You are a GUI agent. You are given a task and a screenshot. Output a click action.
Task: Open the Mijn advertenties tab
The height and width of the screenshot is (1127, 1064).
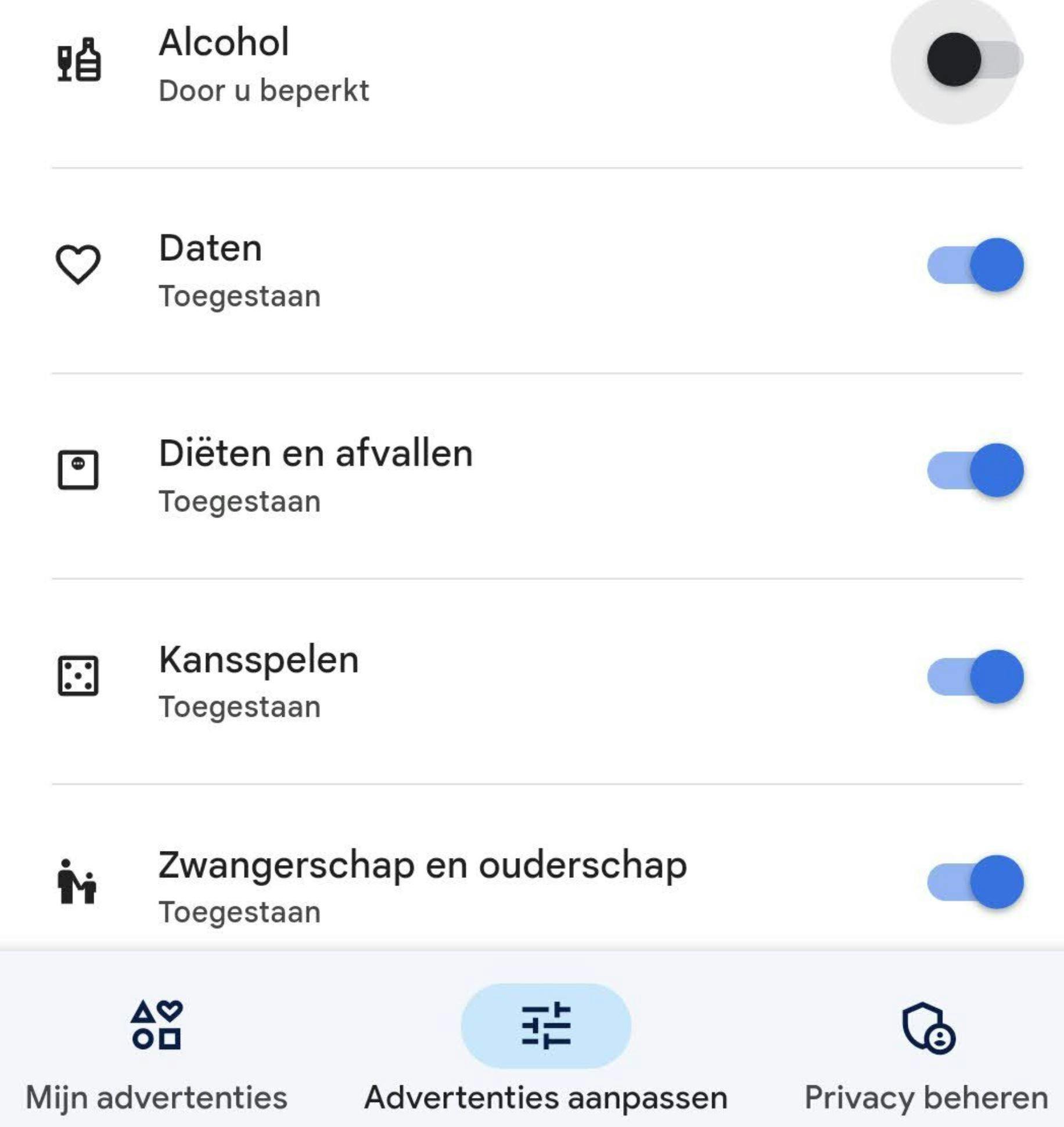click(156, 1051)
